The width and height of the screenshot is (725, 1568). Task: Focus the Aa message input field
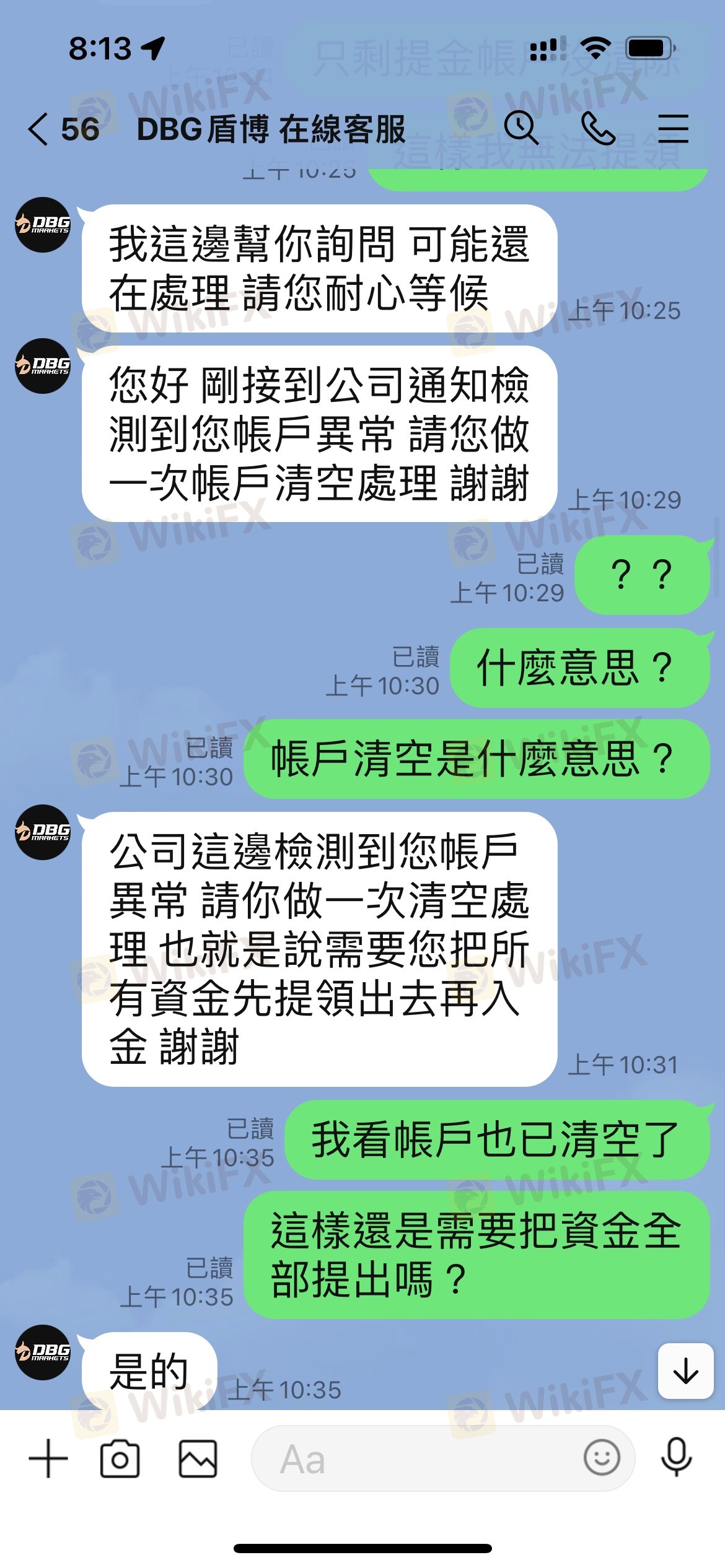click(x=415, y=1458)
